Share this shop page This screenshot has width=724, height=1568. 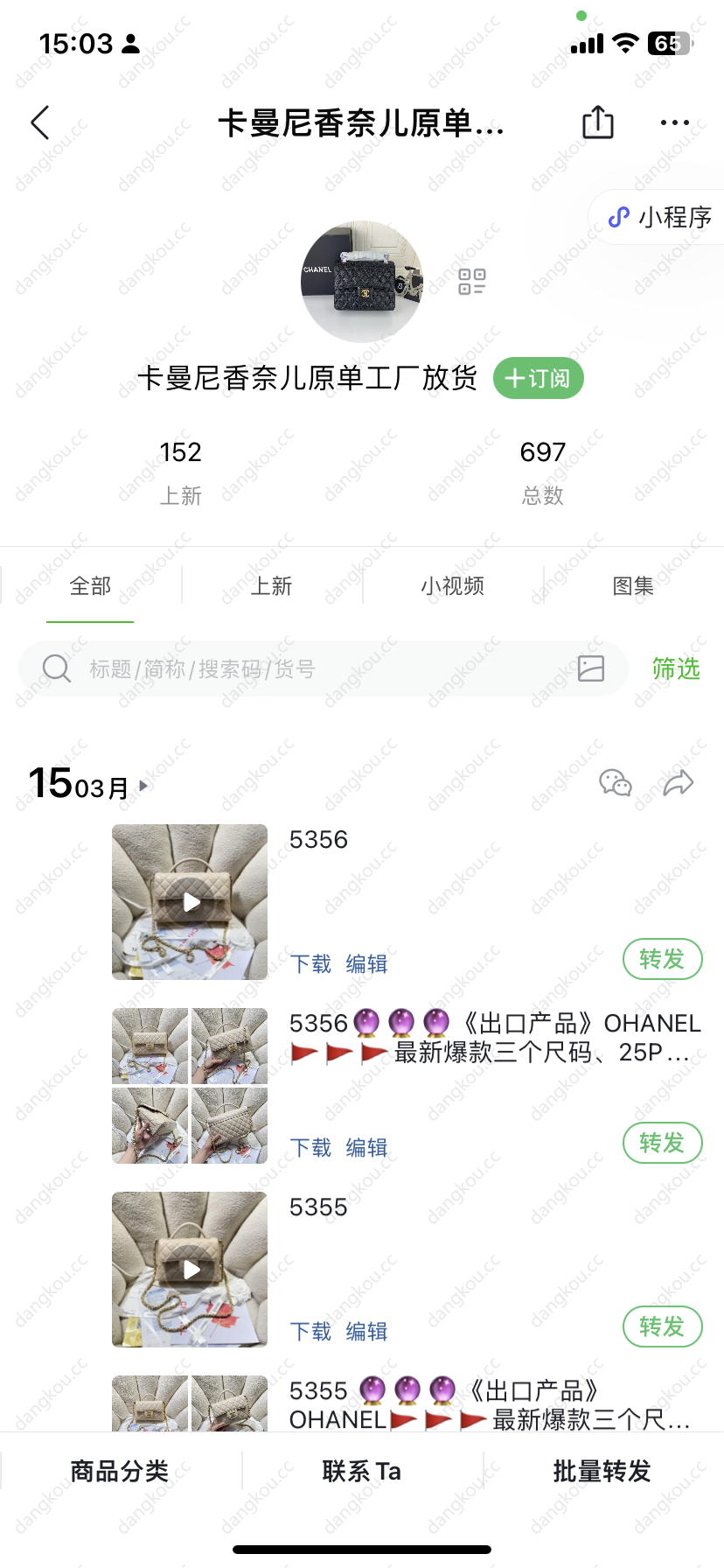click(598, 122)
